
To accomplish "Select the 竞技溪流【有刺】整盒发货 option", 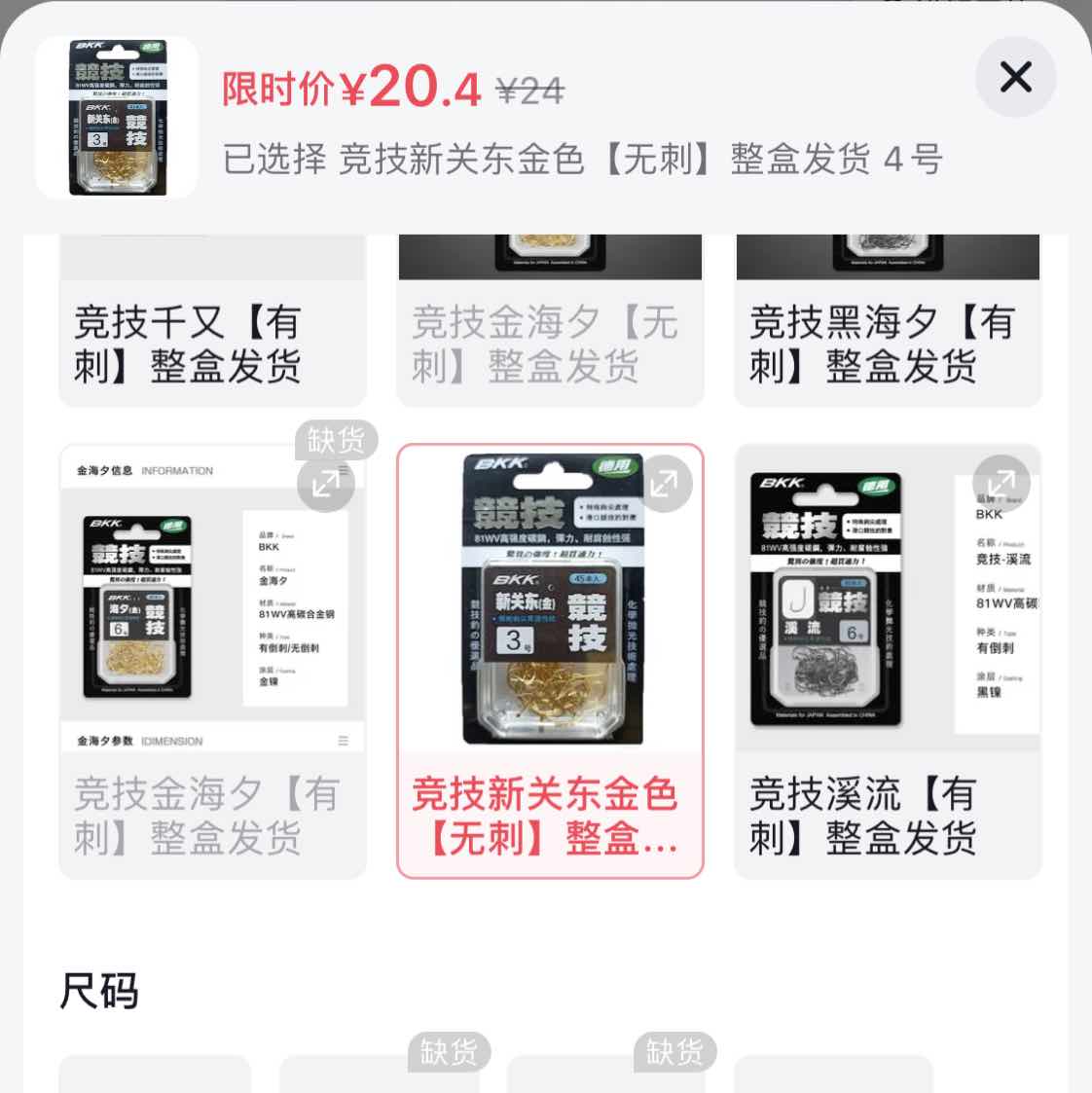I will 887,814.
